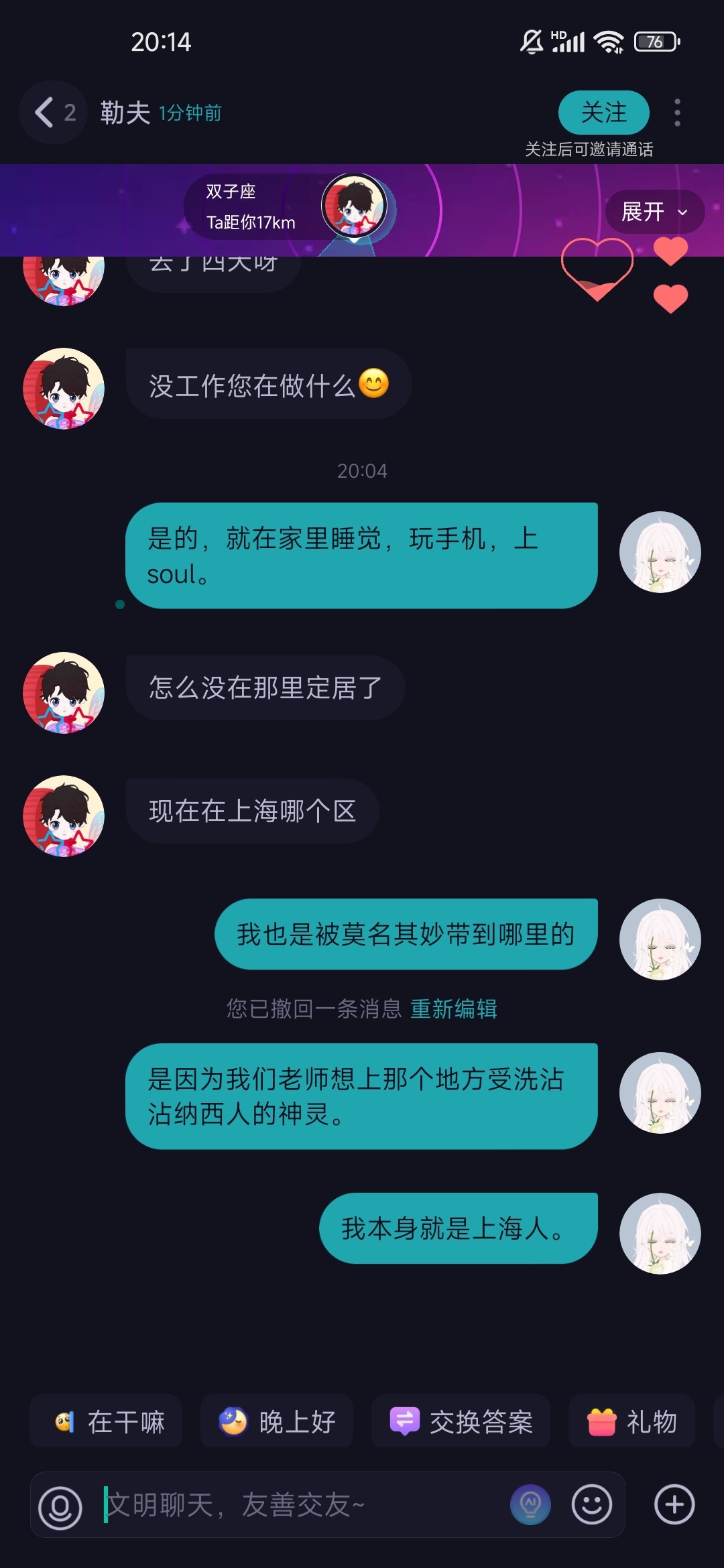Expand the profile banner with 展开
Screen dimensions: 724x1568
tap(654, 212)
